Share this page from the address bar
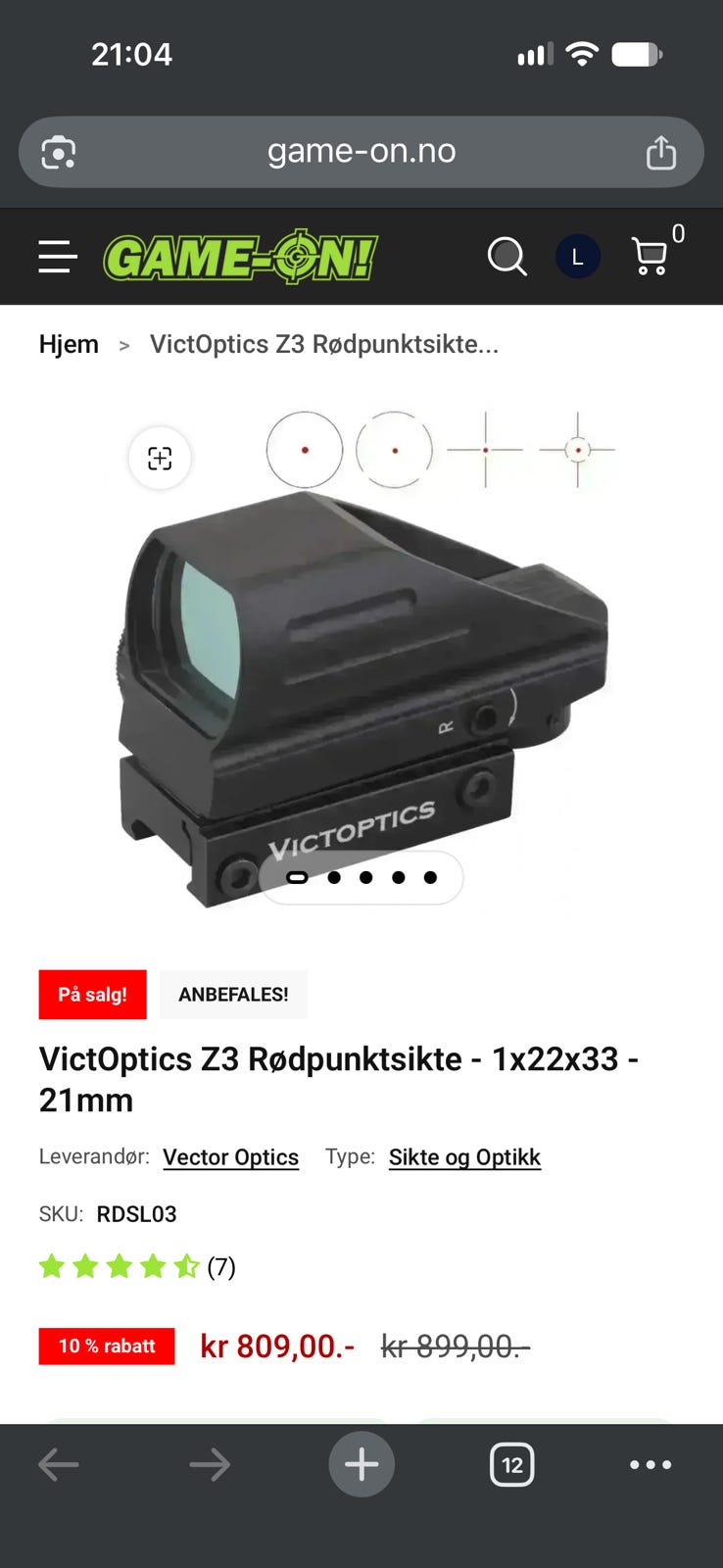Viewport: 723px width, 1568px height. click(x=661, y=152)
